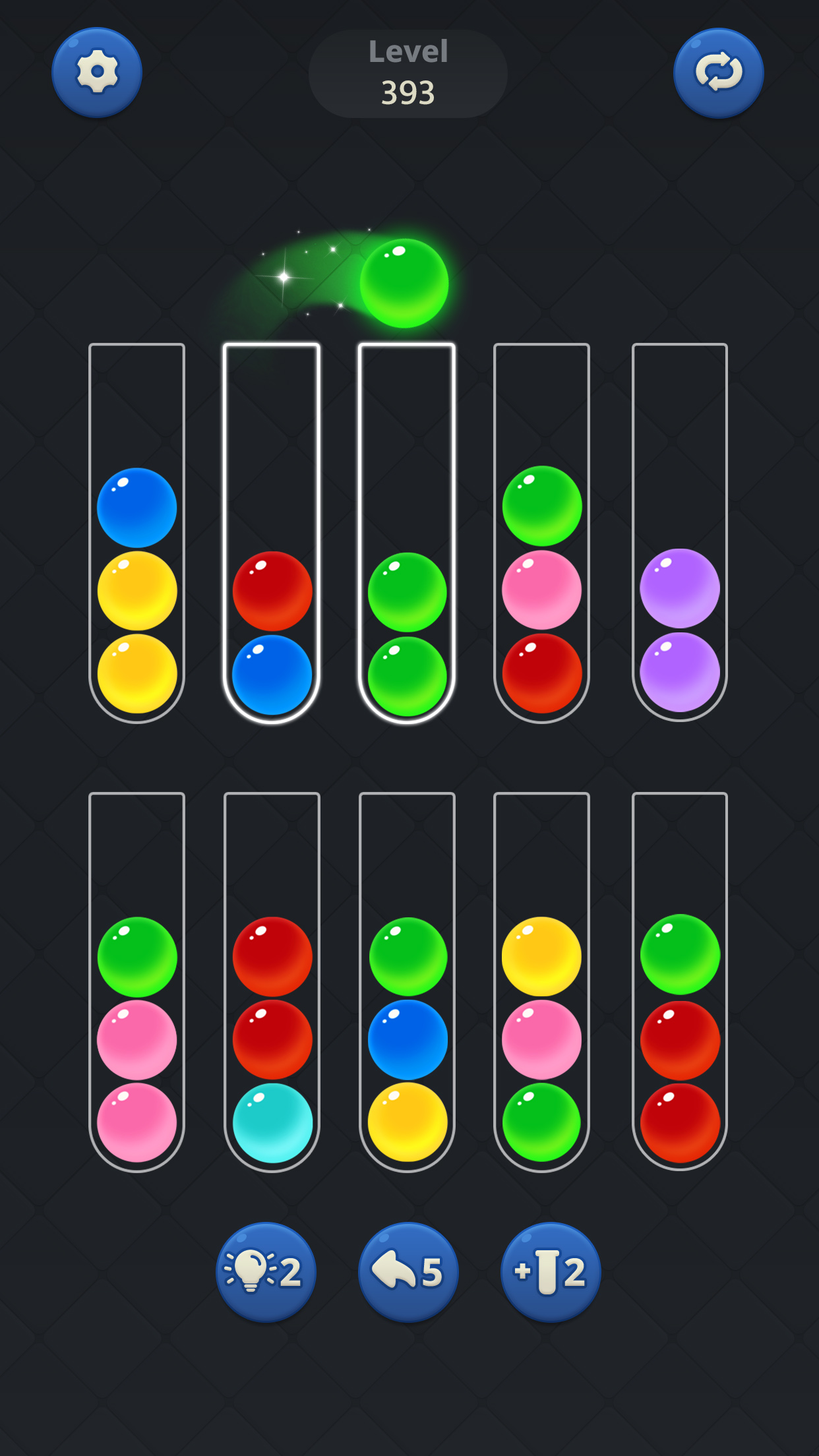Tap the cyan ball at the bottom of its tube
This screenshot has height=1456, width=819.
click(x=272, y=1121)
